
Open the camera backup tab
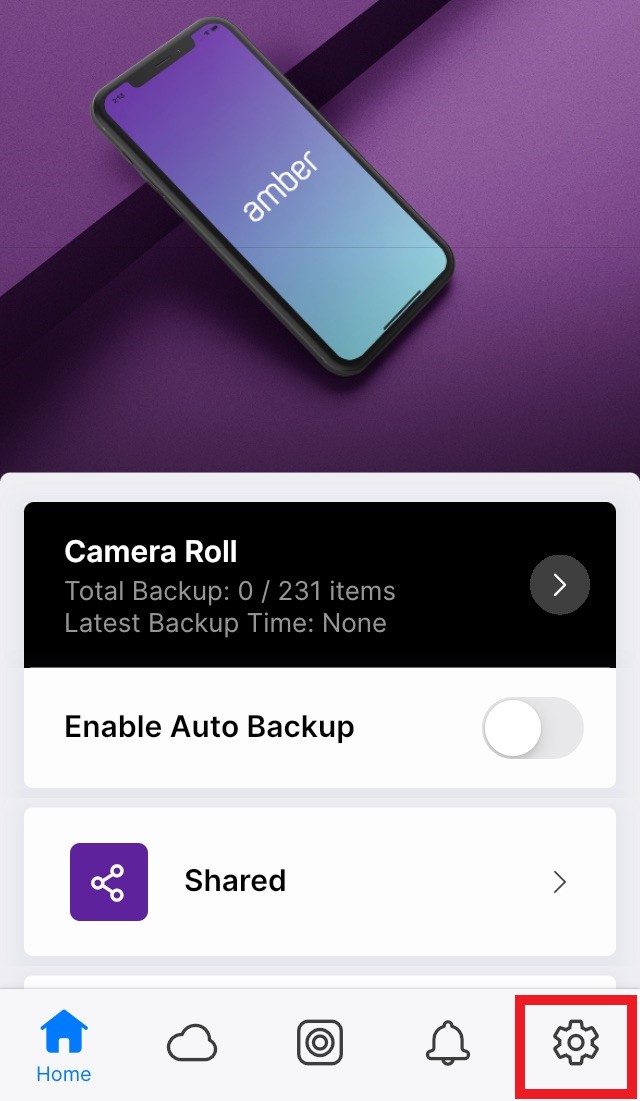[320, 1042]
